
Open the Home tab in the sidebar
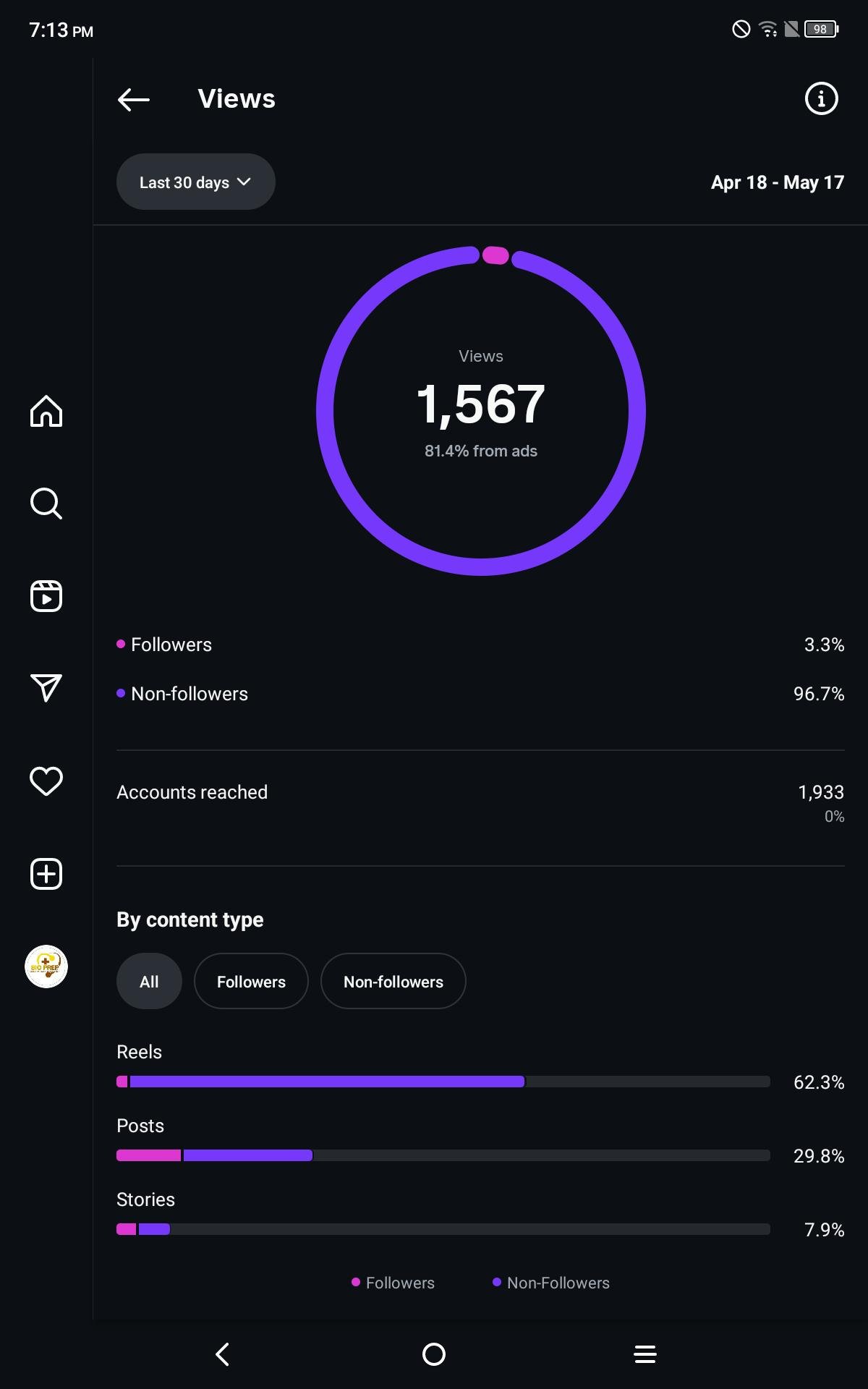coord(46,411)
